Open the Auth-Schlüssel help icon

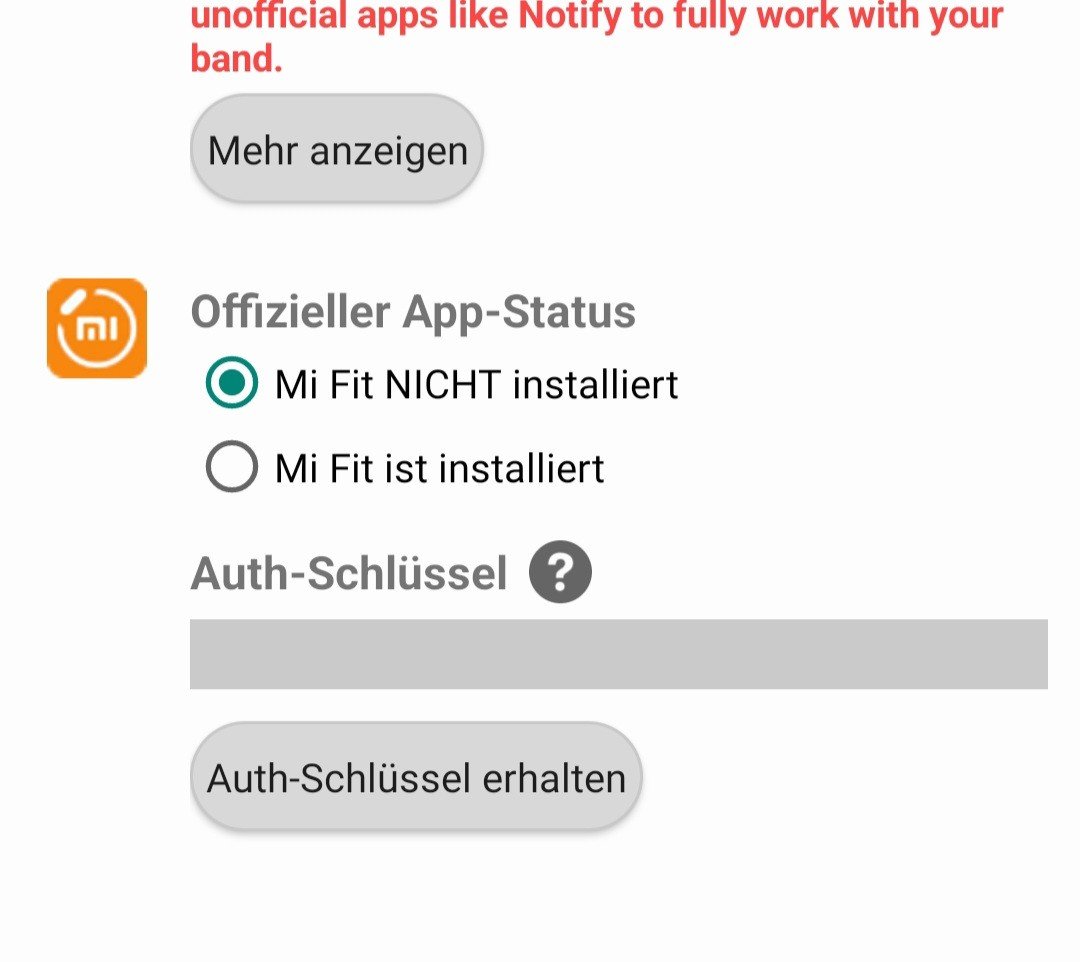(x=560, y=572)
